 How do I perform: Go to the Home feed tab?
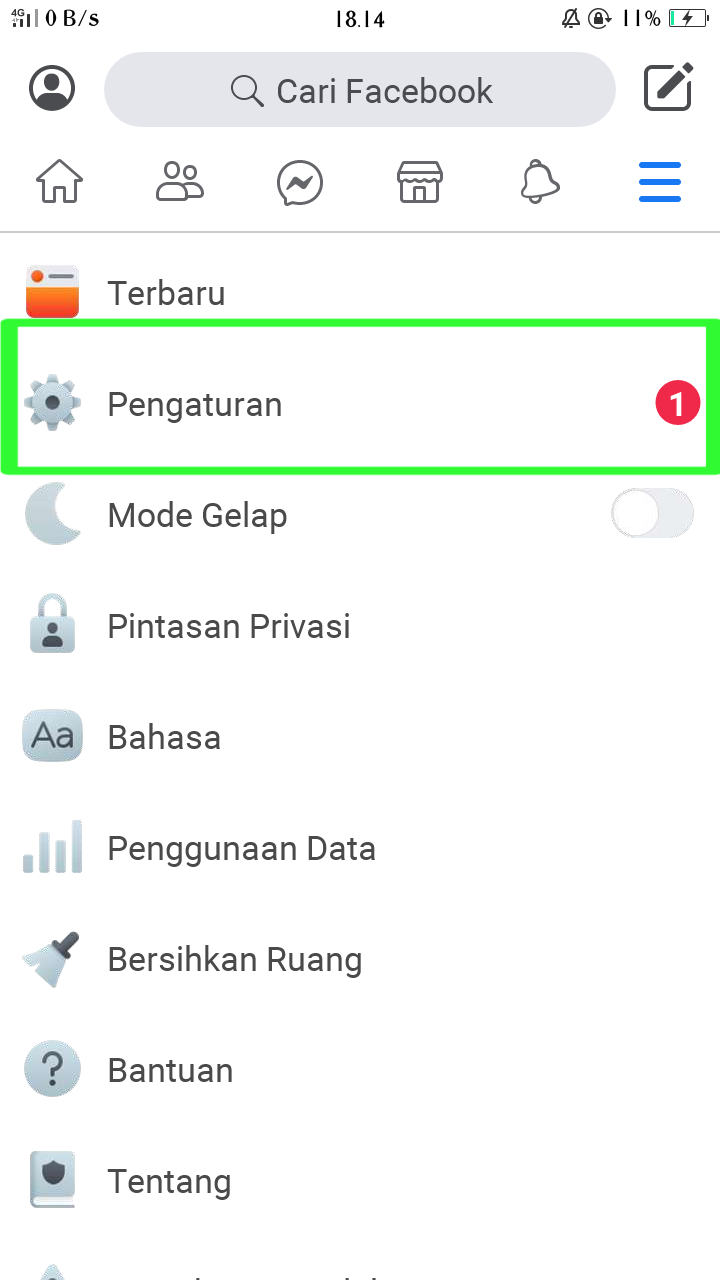coord(60,183)
